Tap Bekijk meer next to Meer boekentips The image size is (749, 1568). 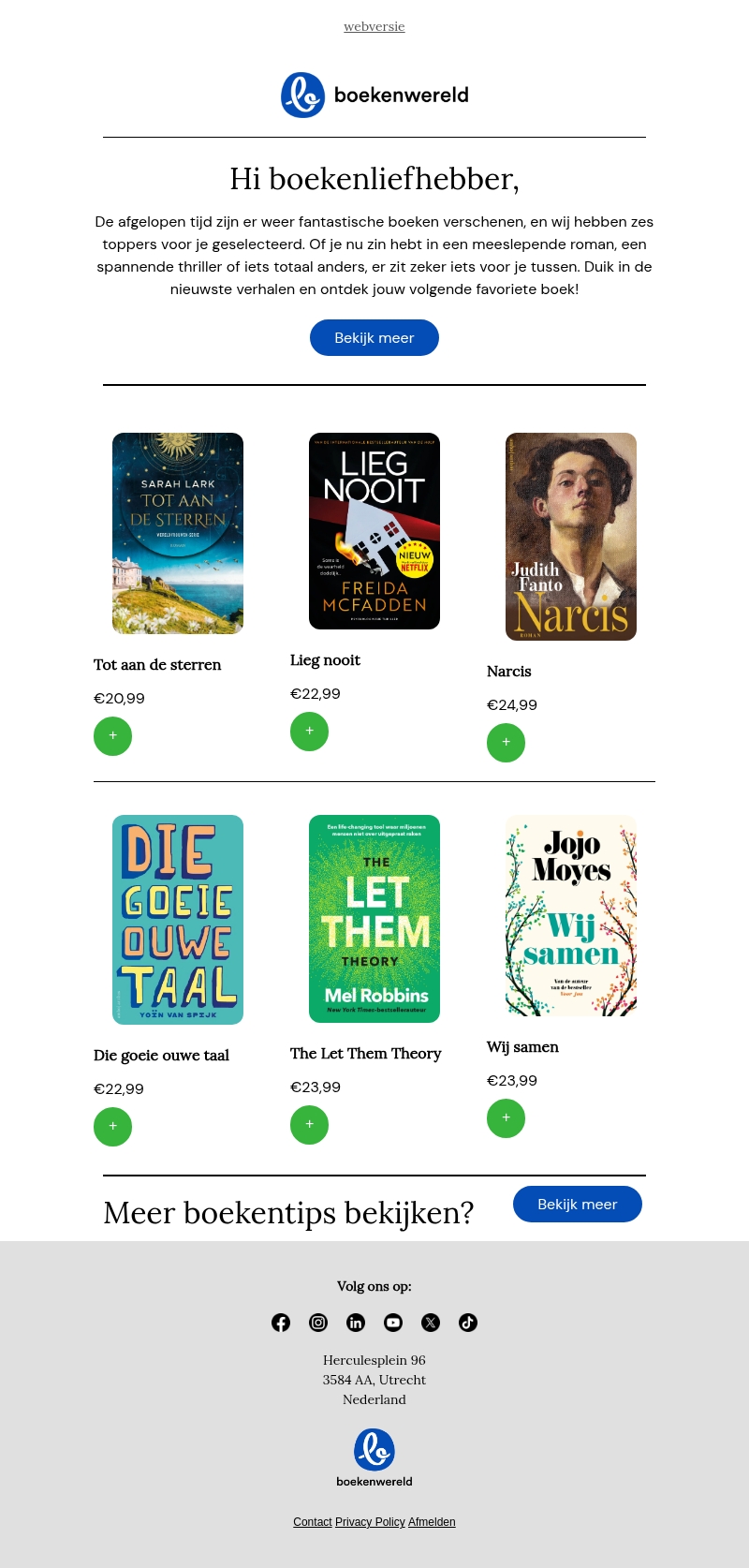coord(577,1204)
